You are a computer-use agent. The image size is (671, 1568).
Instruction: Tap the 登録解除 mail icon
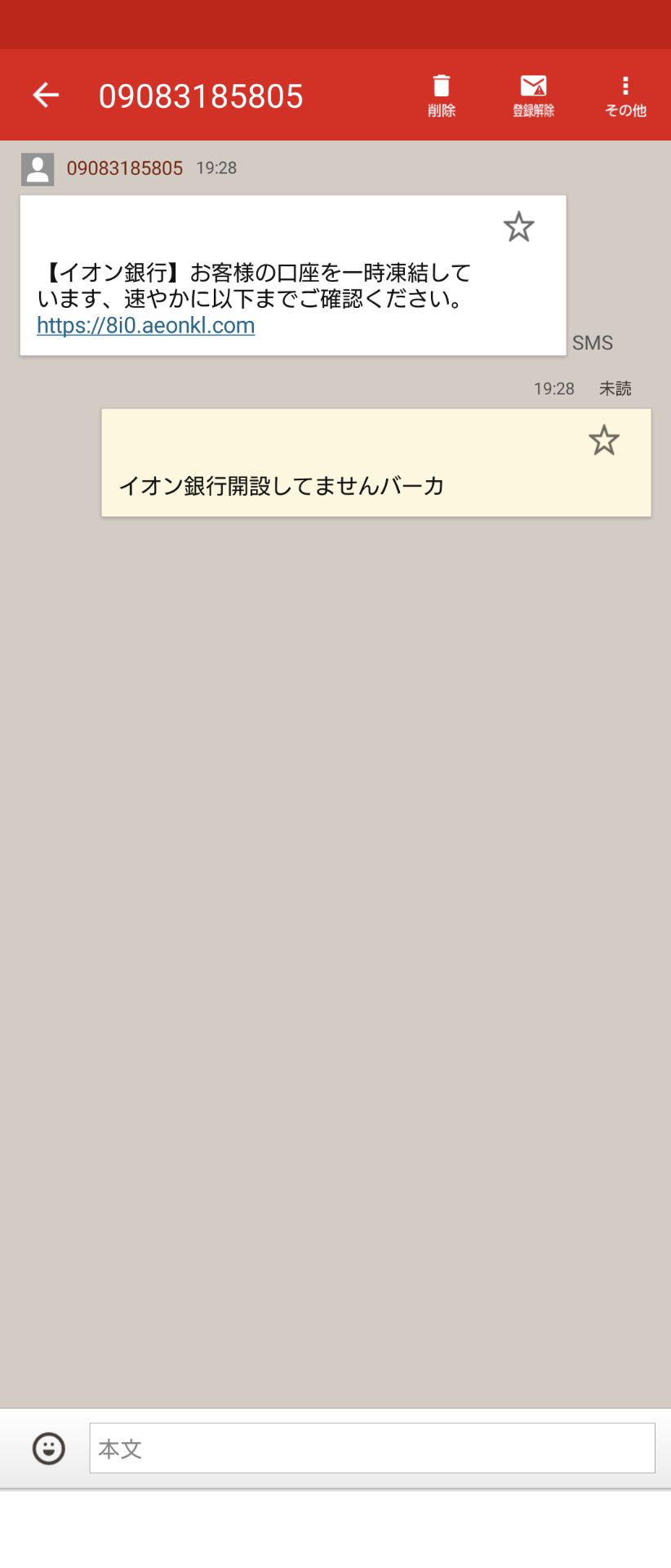(x=533, y=96)
